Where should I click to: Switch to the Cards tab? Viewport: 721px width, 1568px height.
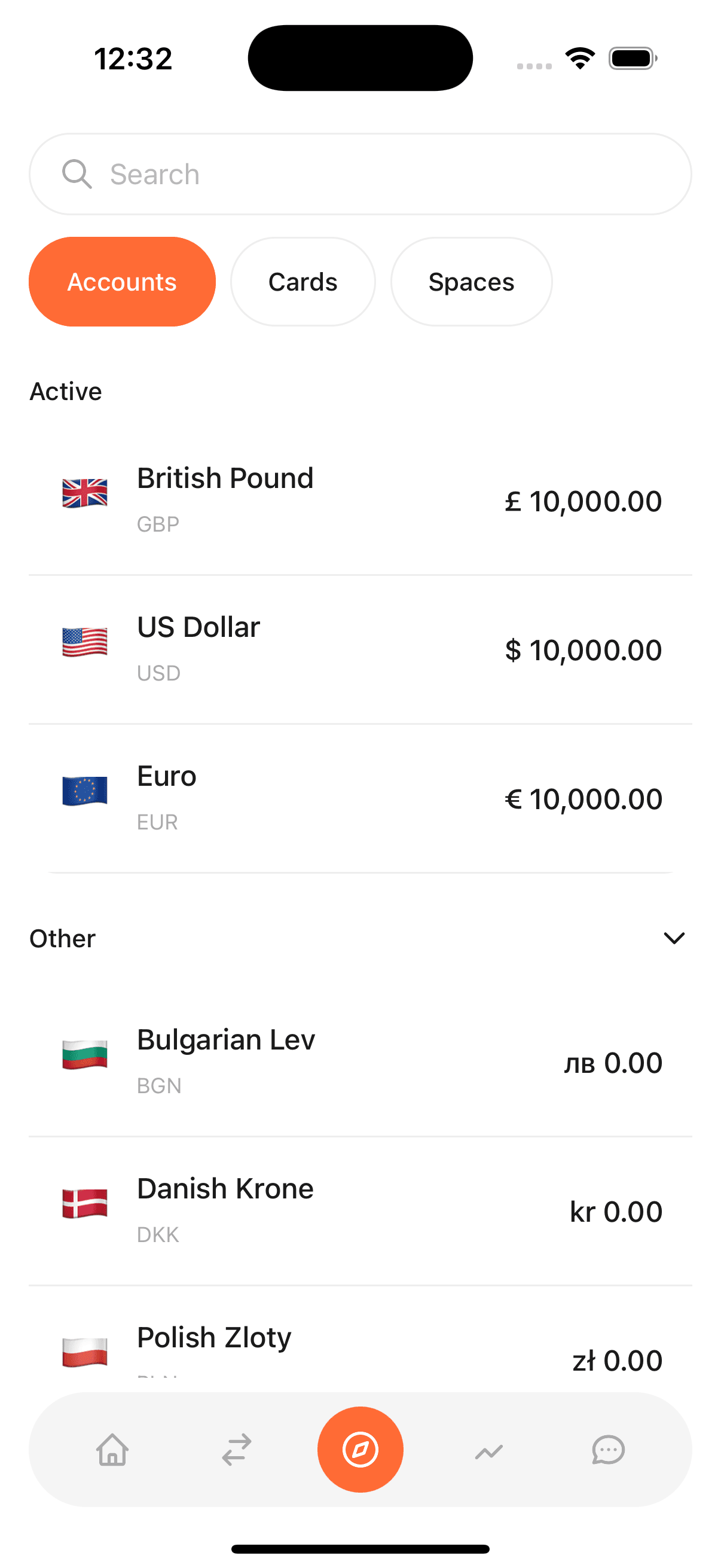tap(303, 281)
